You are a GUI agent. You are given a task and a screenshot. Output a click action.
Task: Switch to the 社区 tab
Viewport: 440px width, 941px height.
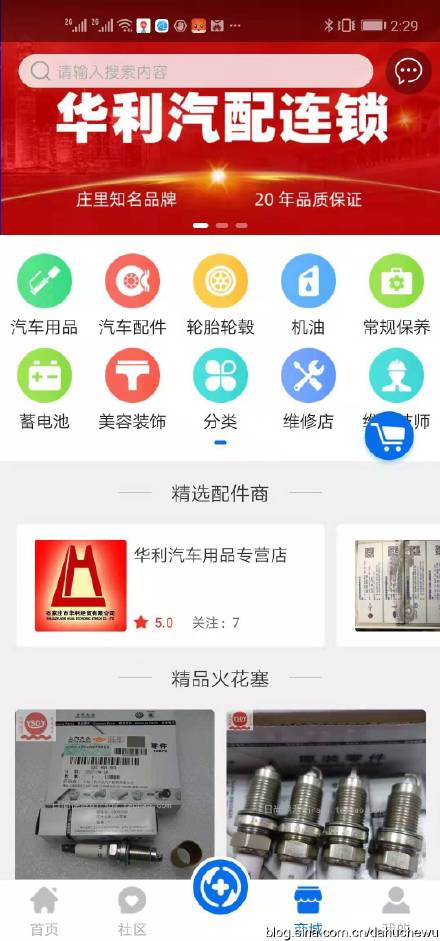pos(132,910)
